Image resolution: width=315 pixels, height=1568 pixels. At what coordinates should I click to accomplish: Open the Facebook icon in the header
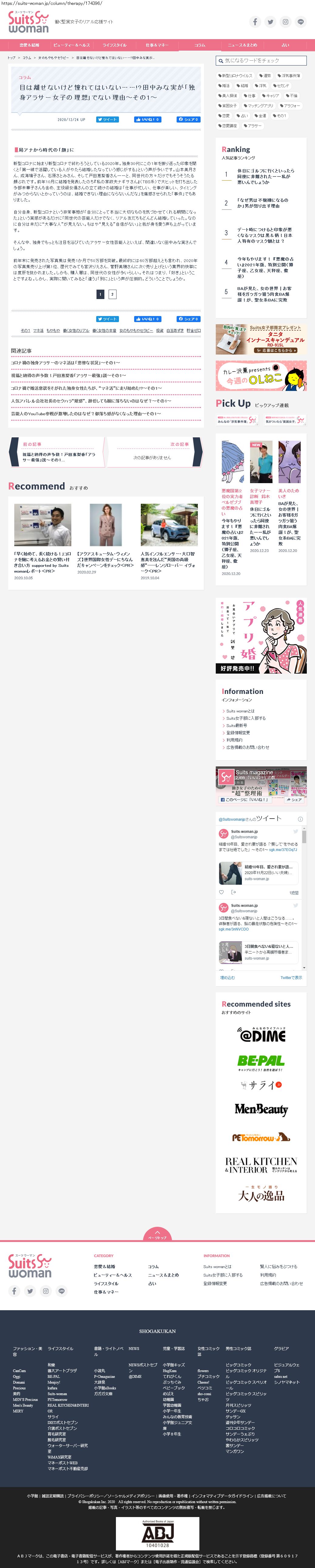[x=255, y=22]
